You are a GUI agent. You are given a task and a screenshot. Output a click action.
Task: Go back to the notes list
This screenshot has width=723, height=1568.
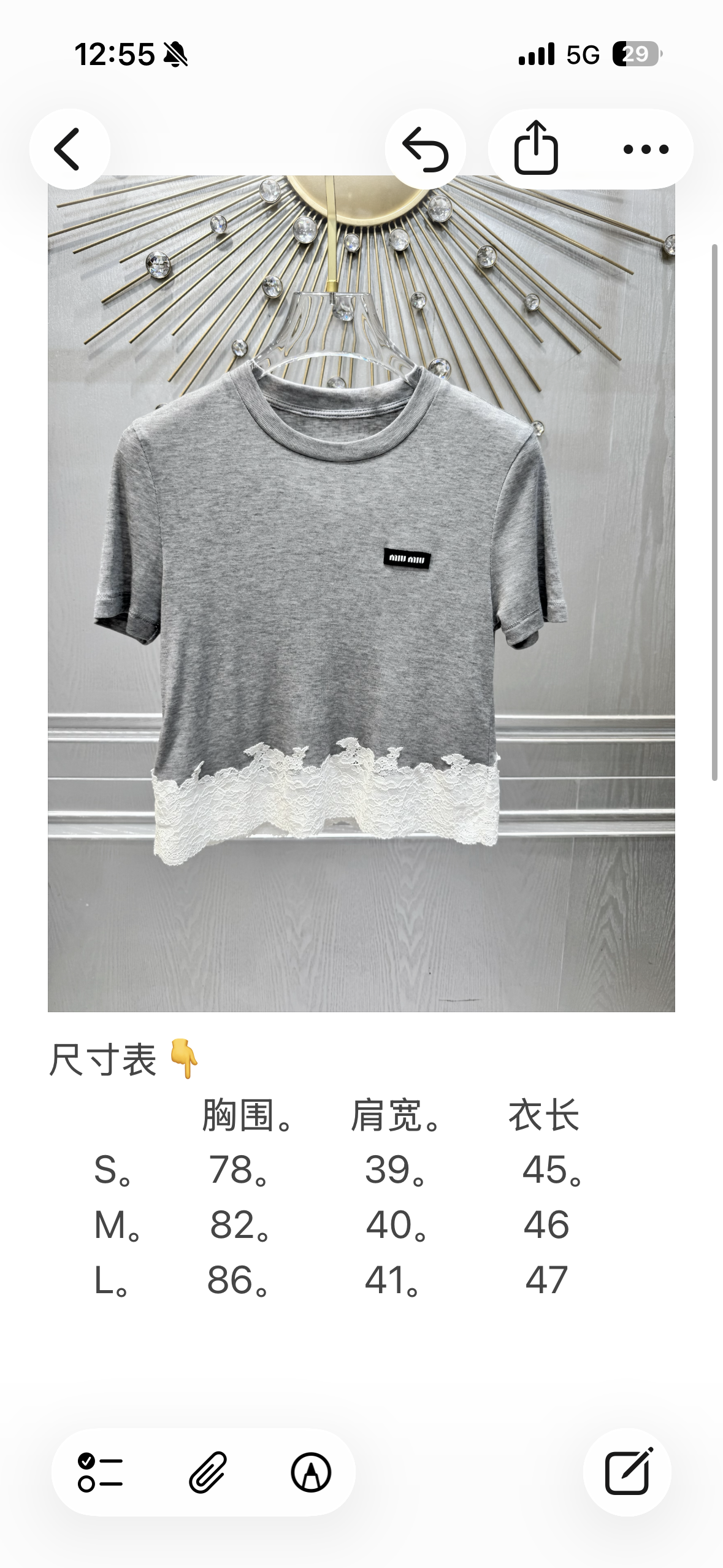tap(69, 149)
